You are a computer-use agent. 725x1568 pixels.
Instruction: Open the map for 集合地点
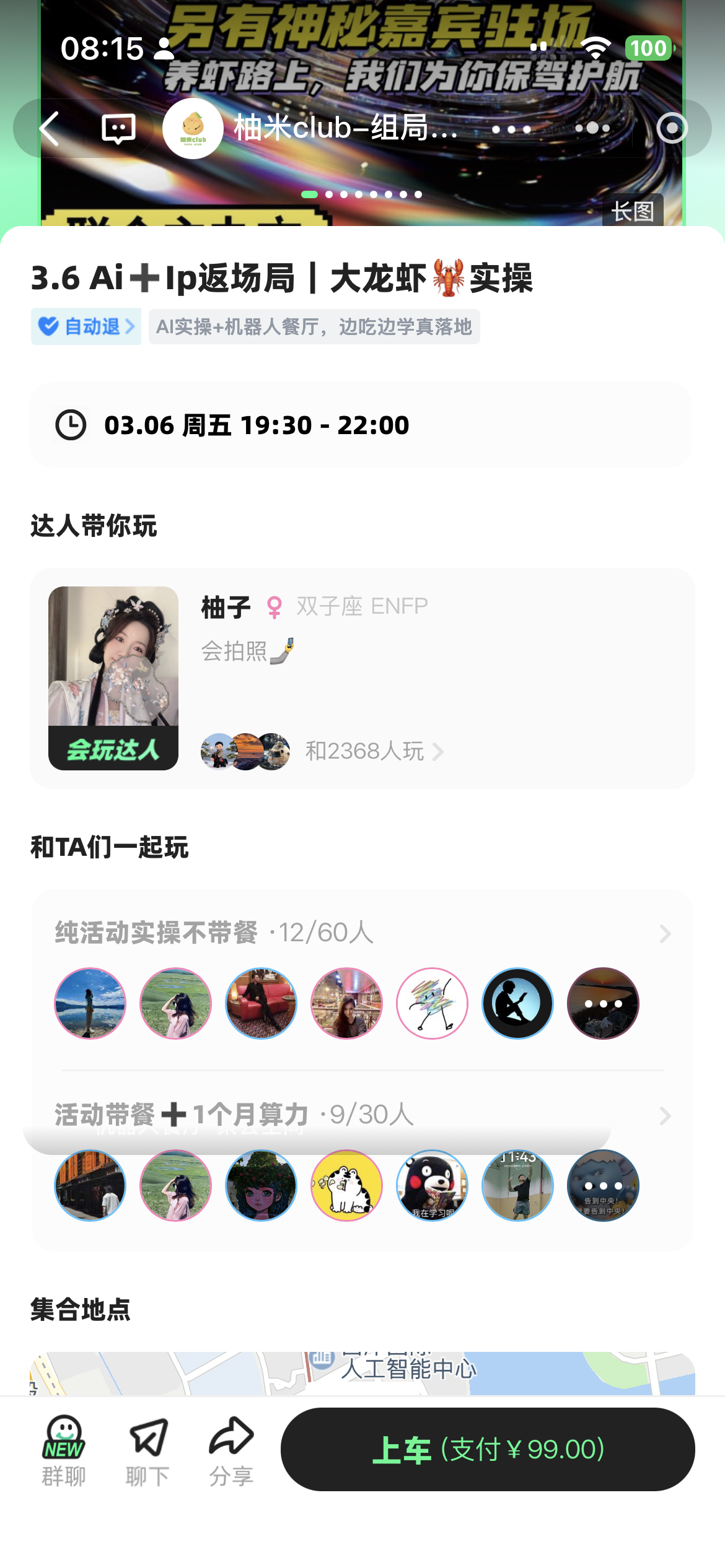(362, 1374)
